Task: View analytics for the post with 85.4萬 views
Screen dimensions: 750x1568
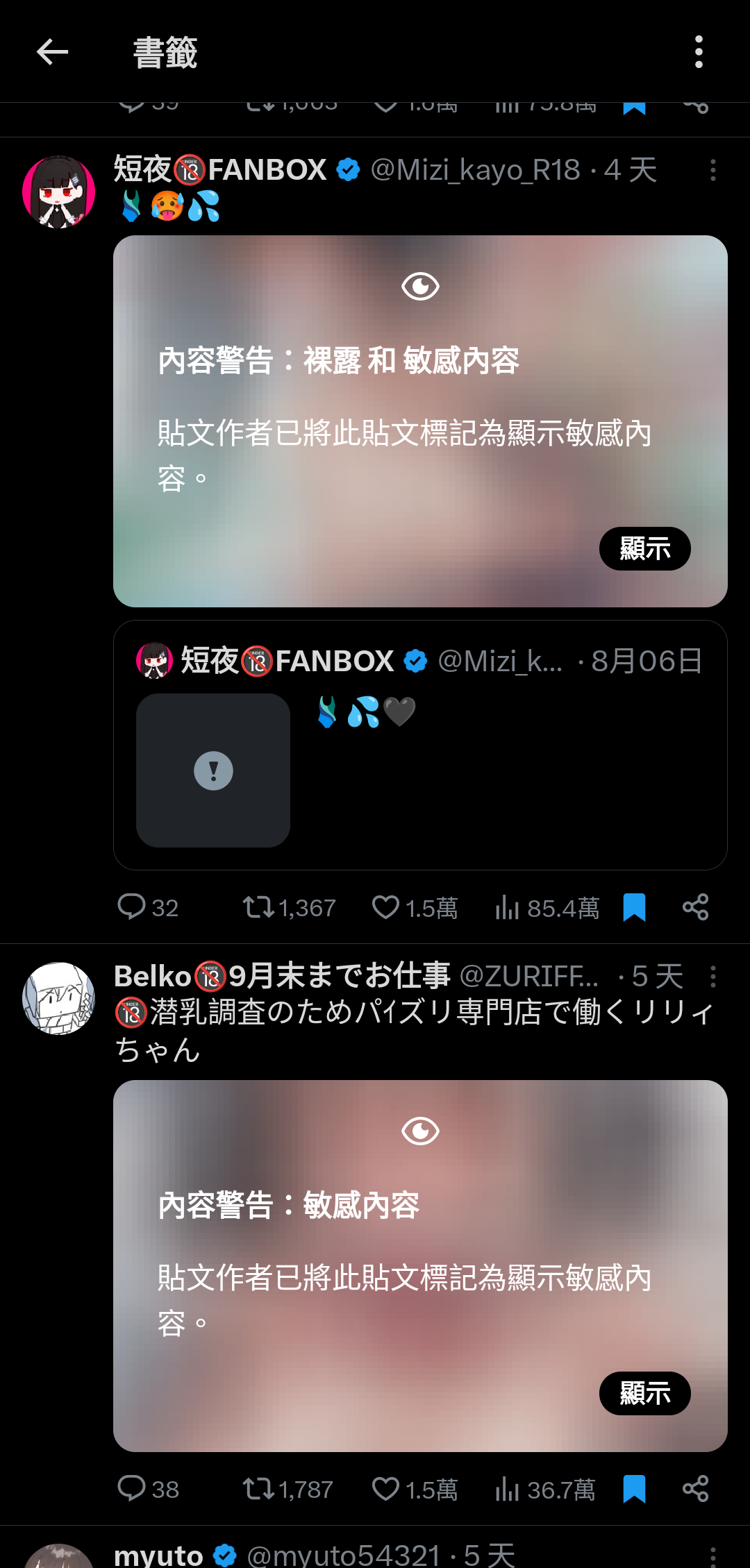Action: point(547,907)
